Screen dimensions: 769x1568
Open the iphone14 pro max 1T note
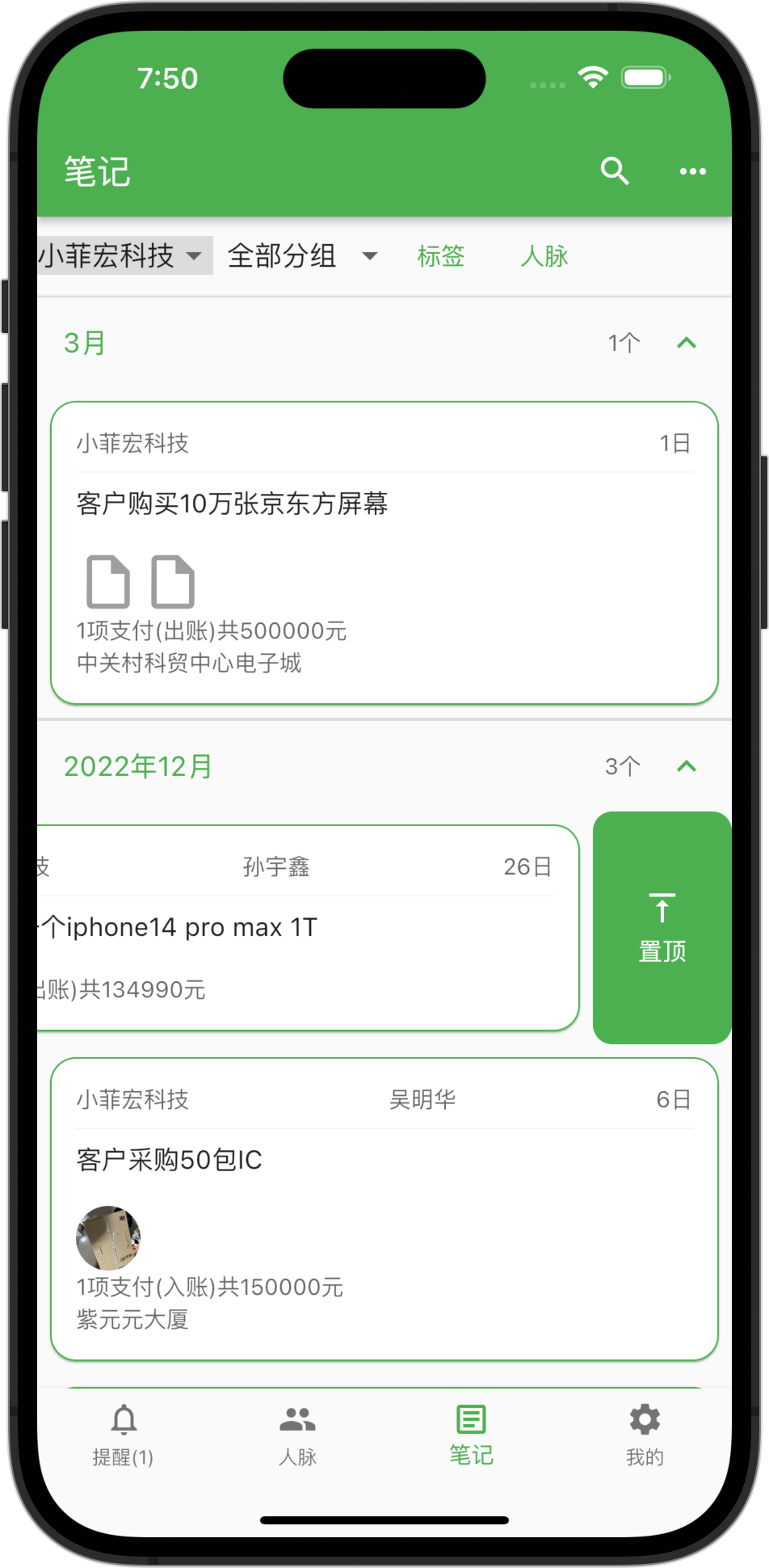307,928
